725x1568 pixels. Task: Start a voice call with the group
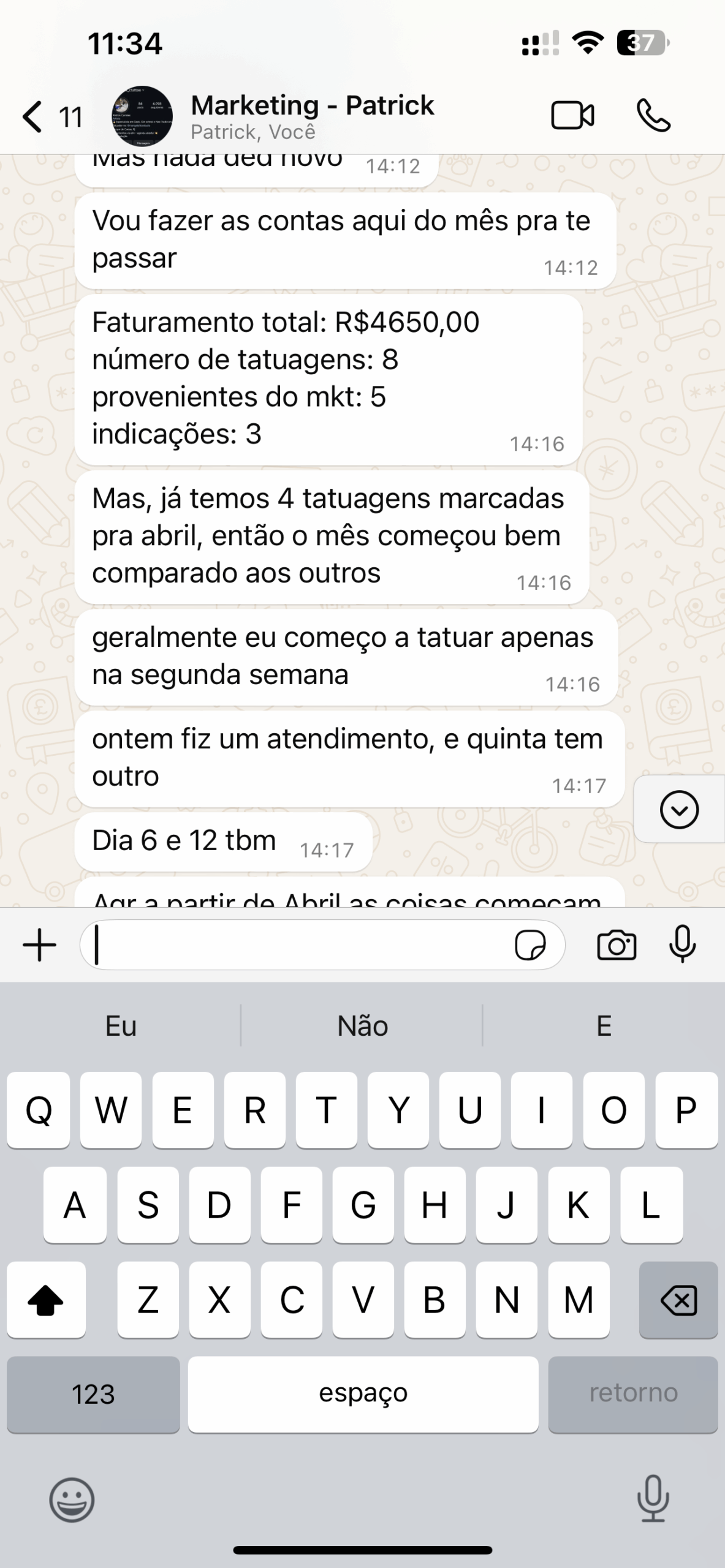(x=653, y=116)
